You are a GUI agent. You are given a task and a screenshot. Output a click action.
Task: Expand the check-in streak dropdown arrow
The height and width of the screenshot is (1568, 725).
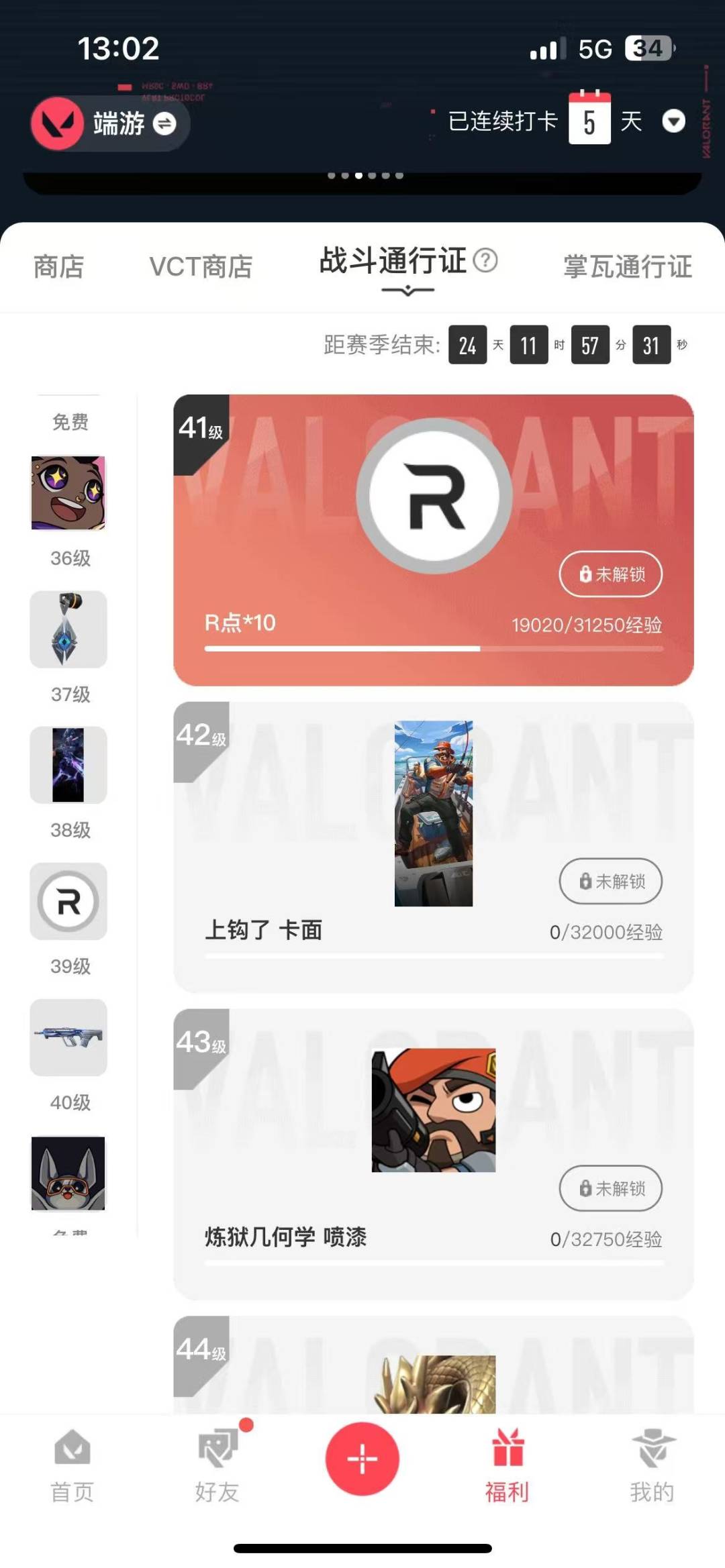(674, 122)
